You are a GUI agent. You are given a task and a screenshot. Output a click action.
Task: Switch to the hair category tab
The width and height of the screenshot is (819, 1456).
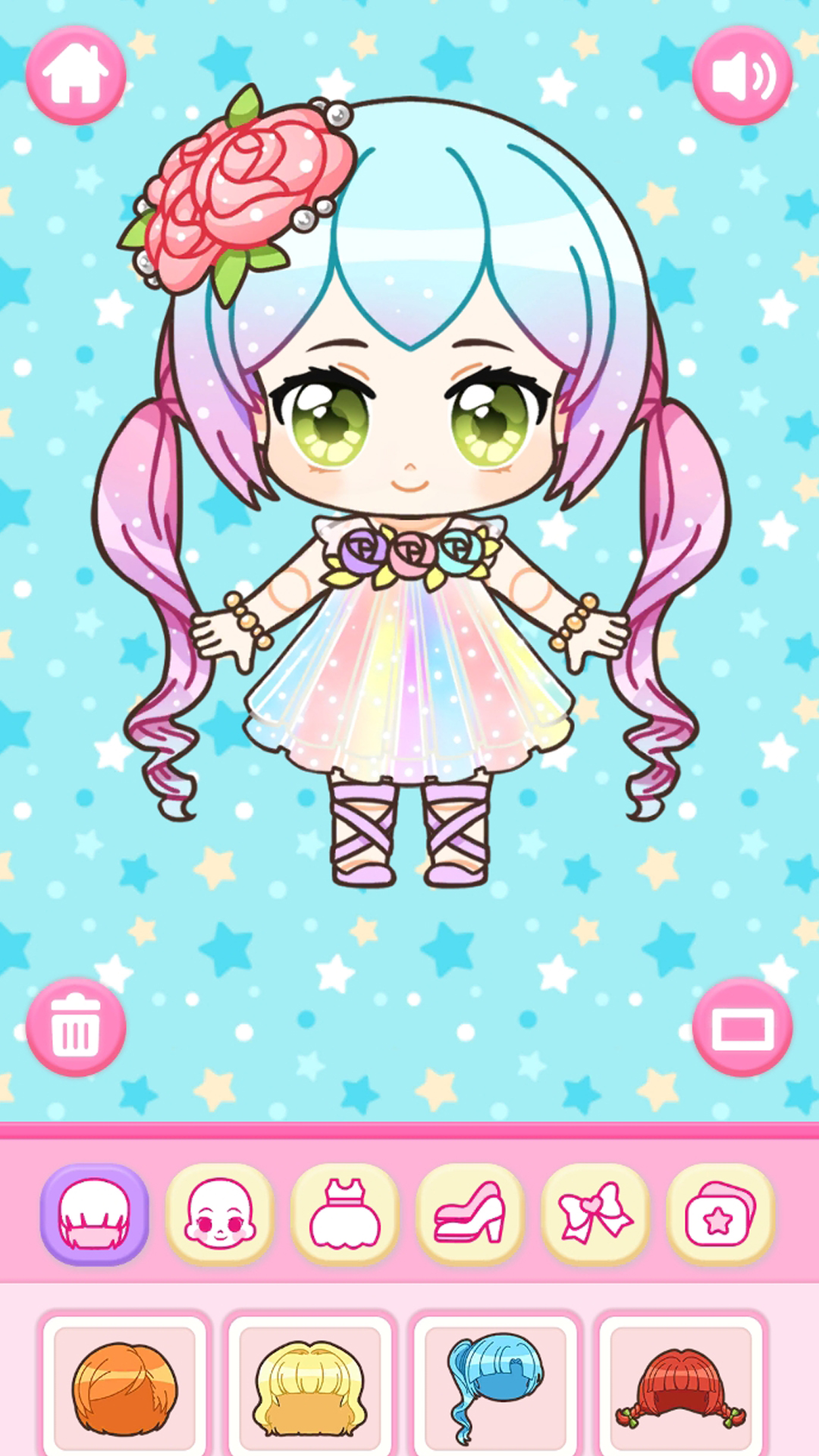click(x=95, y=1214)
